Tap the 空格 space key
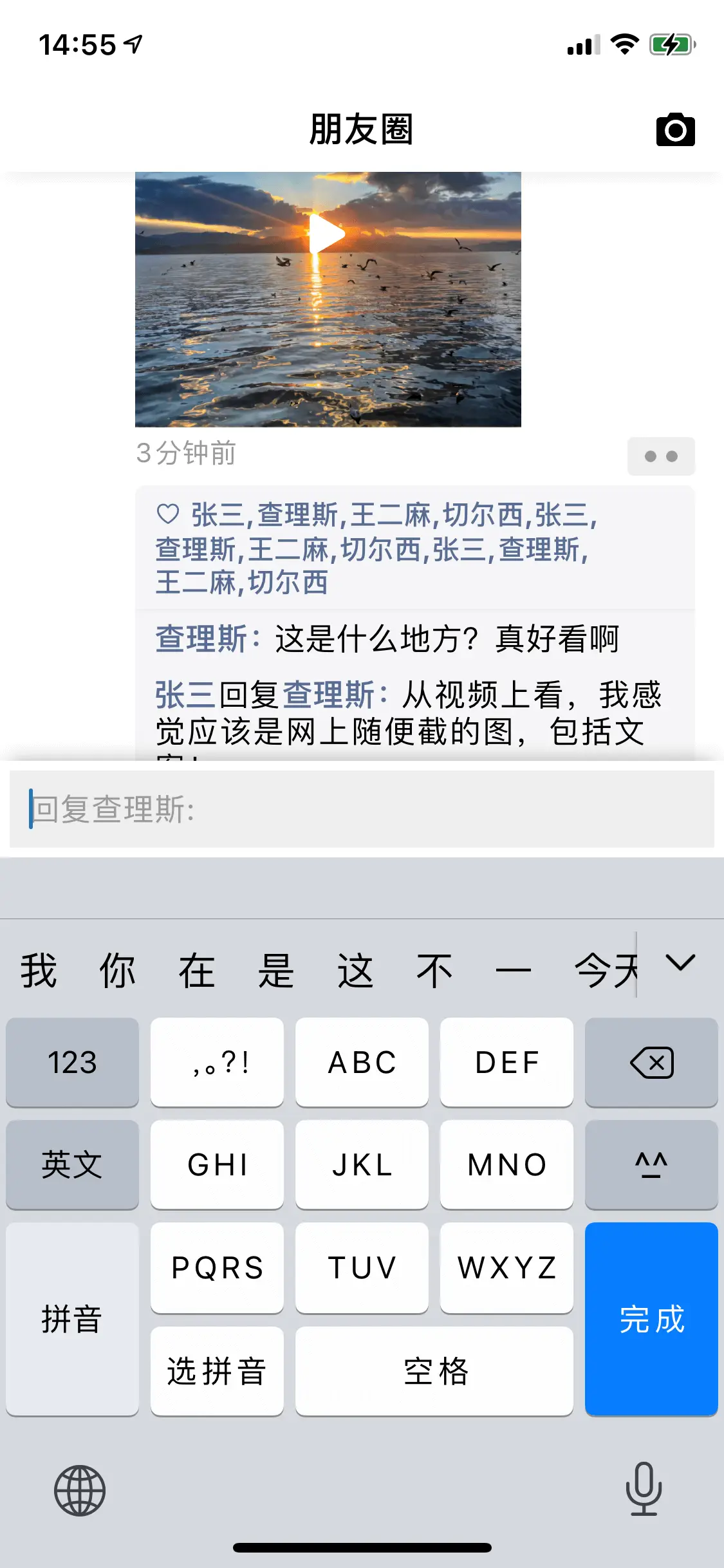The image size is (724, 1568). pyautogui.click(x=434, y=1371)
